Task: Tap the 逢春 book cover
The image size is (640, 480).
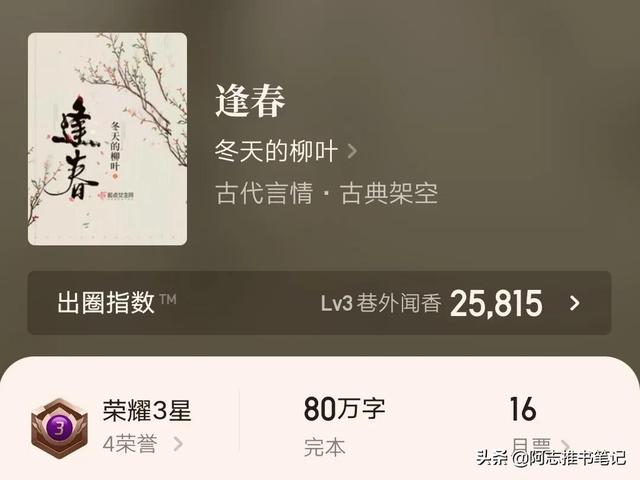Action: 107,140
